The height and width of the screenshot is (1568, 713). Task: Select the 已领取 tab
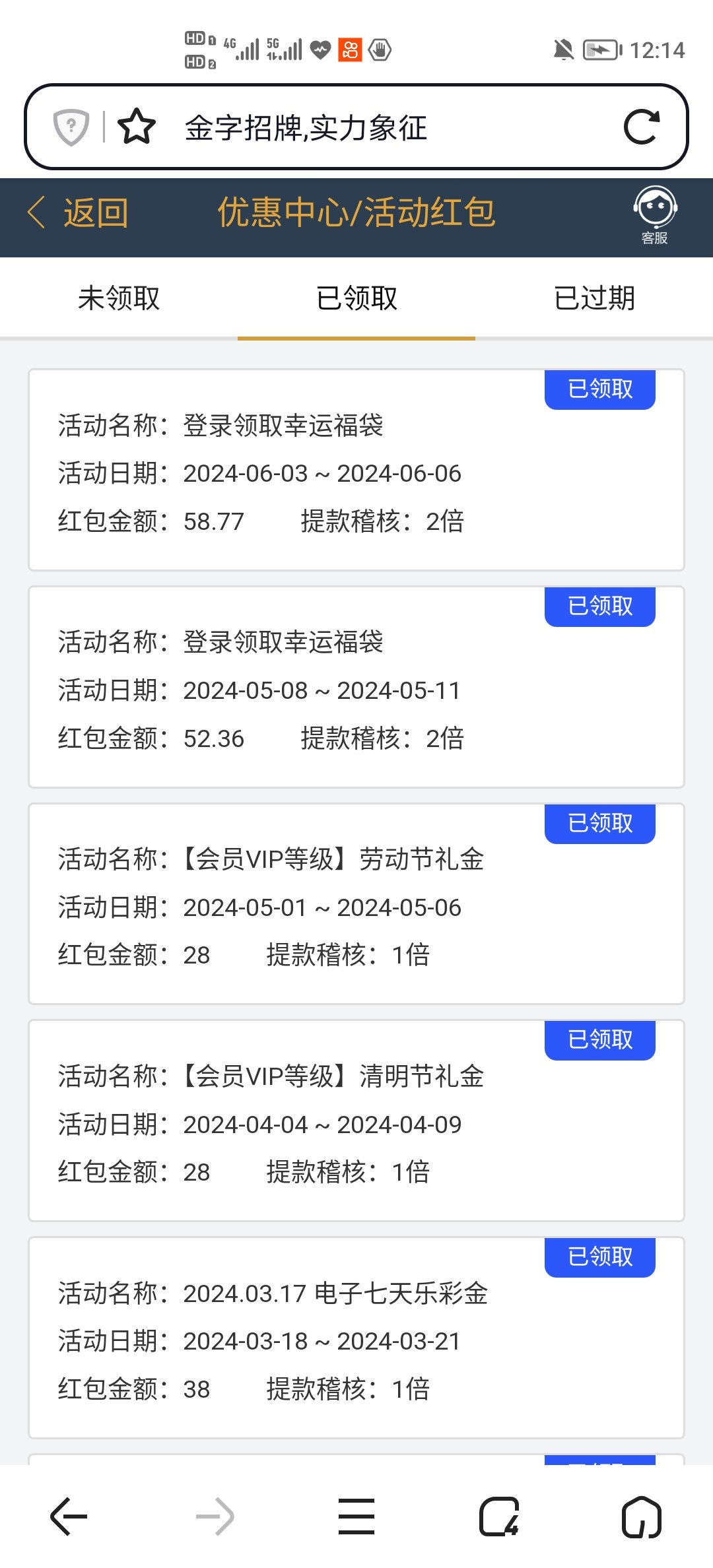click(x=355, y=298)
